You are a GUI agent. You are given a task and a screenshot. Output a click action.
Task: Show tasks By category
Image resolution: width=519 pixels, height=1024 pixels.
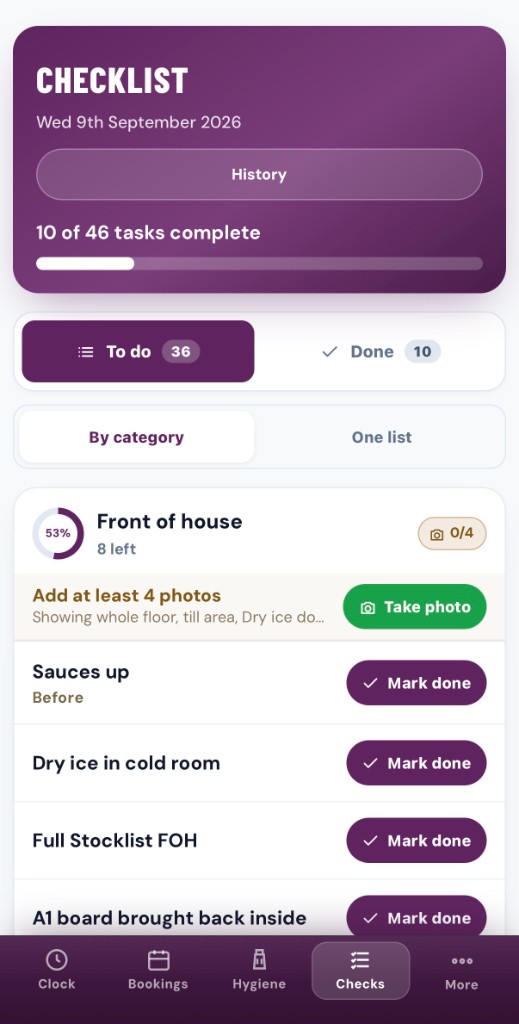coord(136,437)
